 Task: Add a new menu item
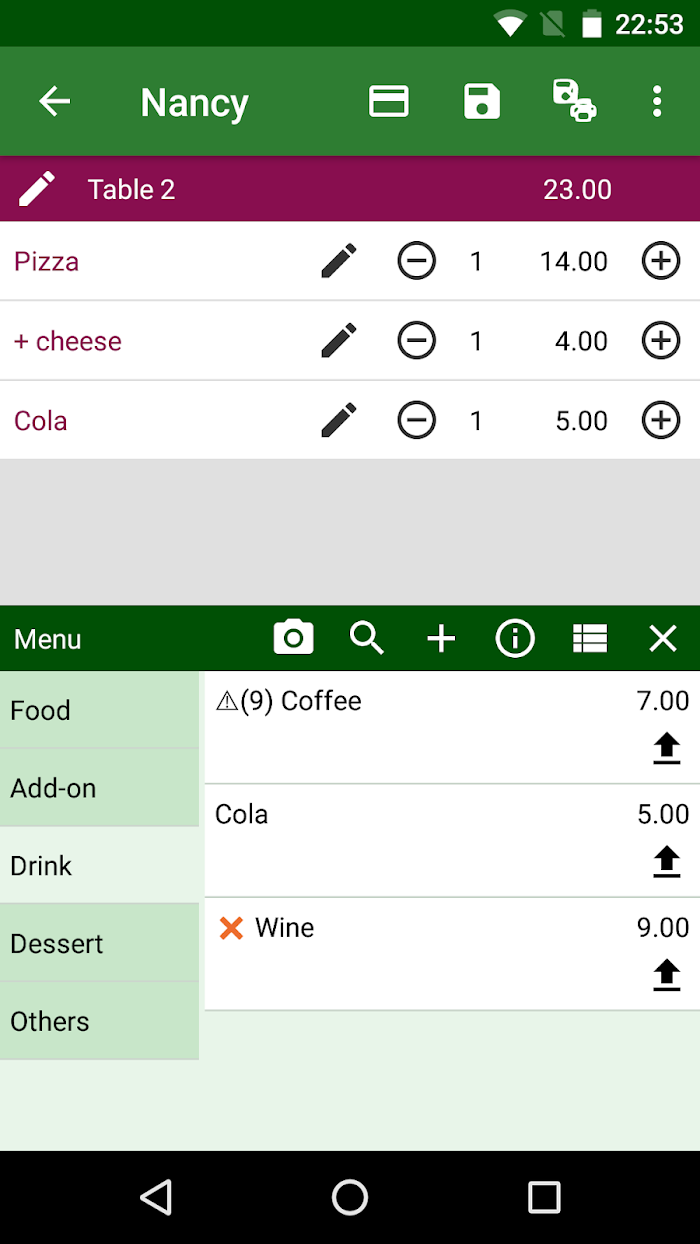pos(441,638)
